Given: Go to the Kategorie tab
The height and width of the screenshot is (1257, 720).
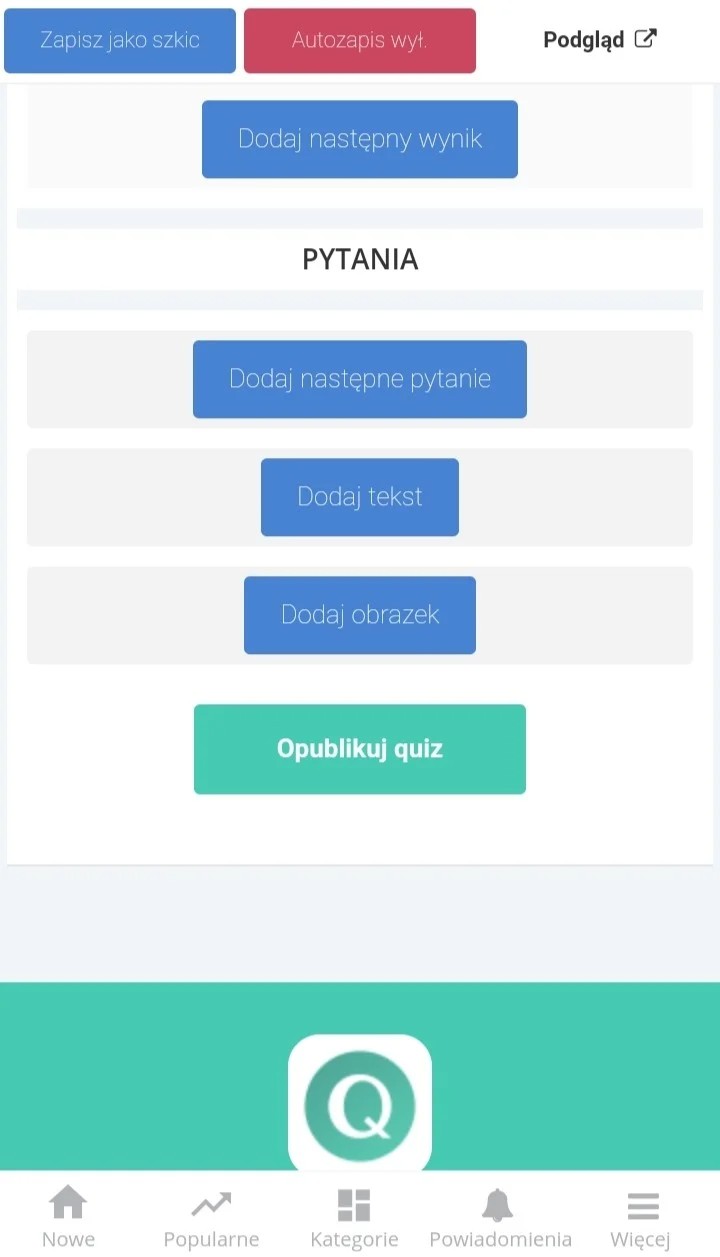Looking at the screenshot, I should [354, 1217].
